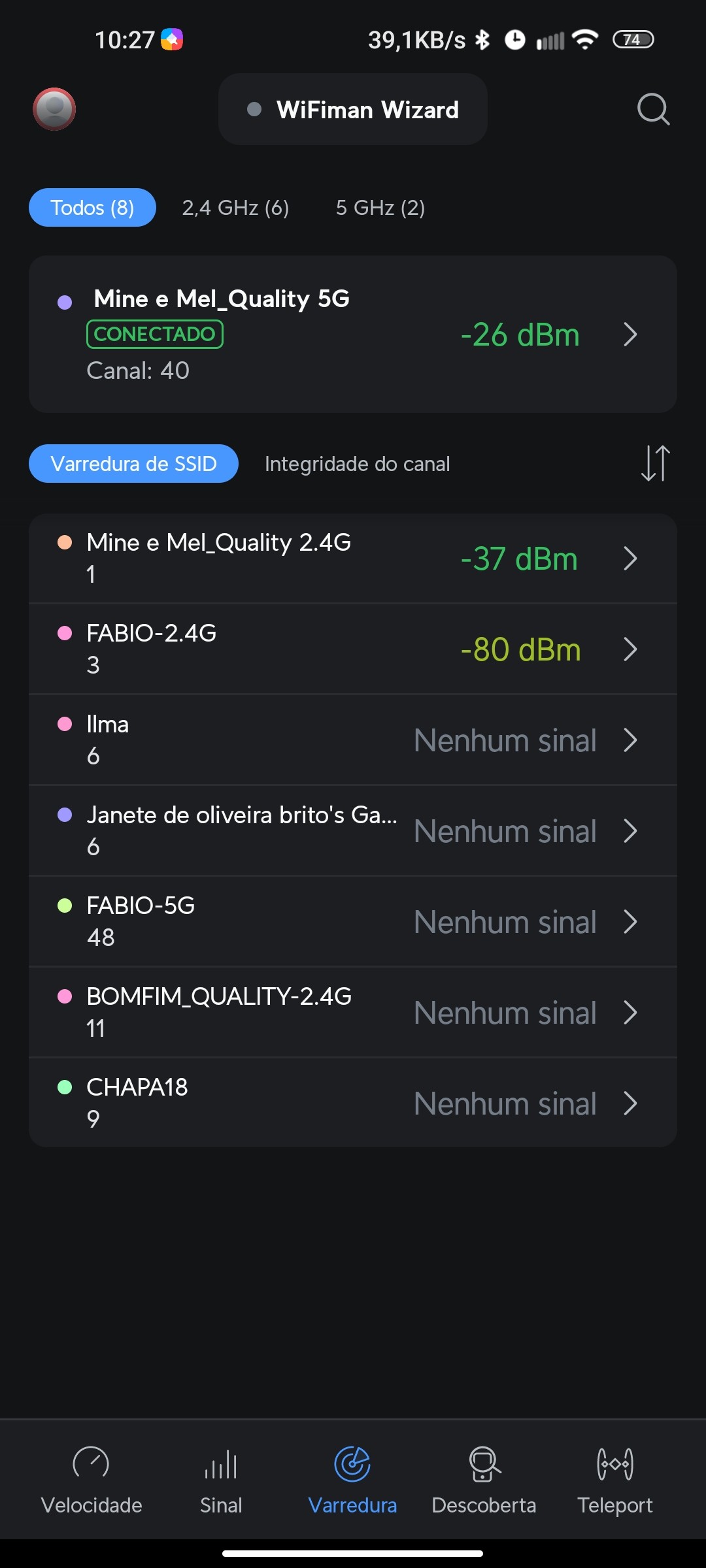Screen dimensions: 706x1568
Task: Open FABIO-2.4G network details
Action: (352, 649)
